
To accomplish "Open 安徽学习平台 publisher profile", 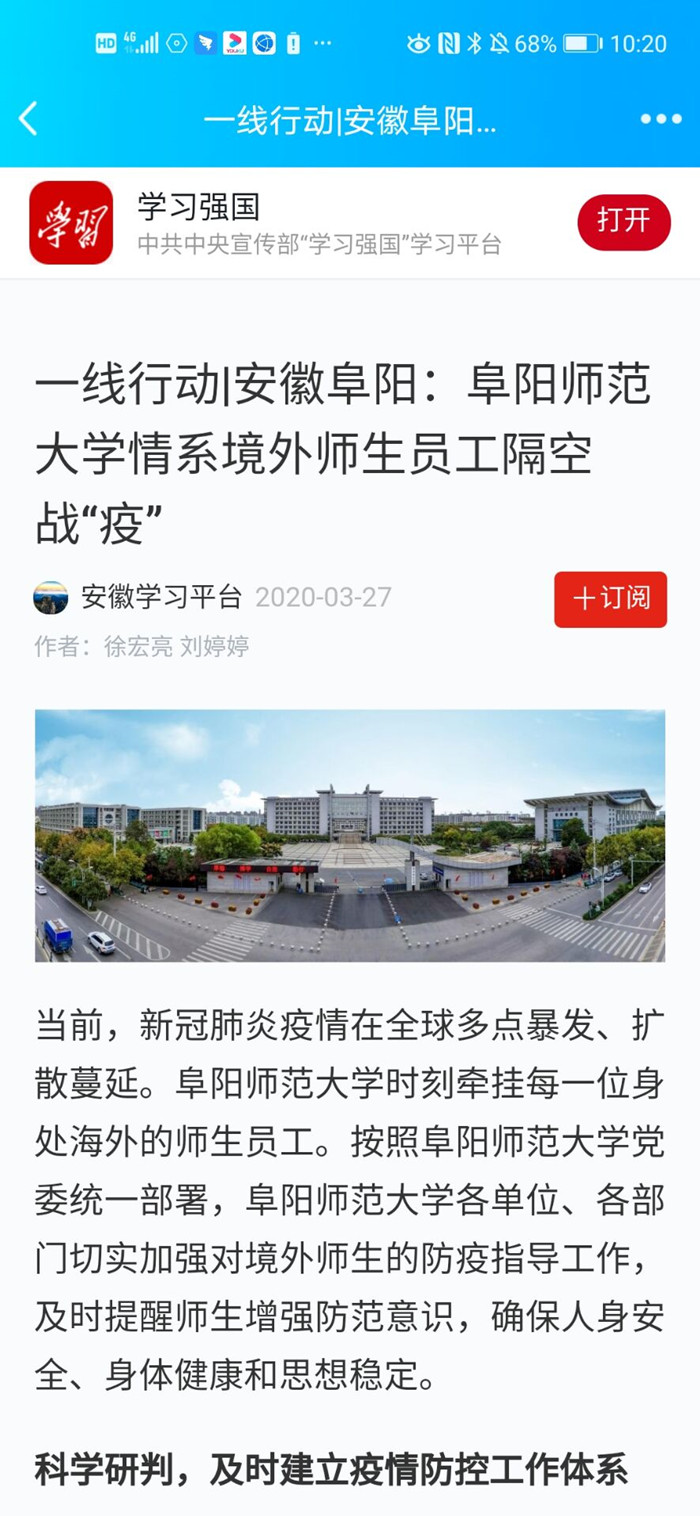I will [160, 598].
